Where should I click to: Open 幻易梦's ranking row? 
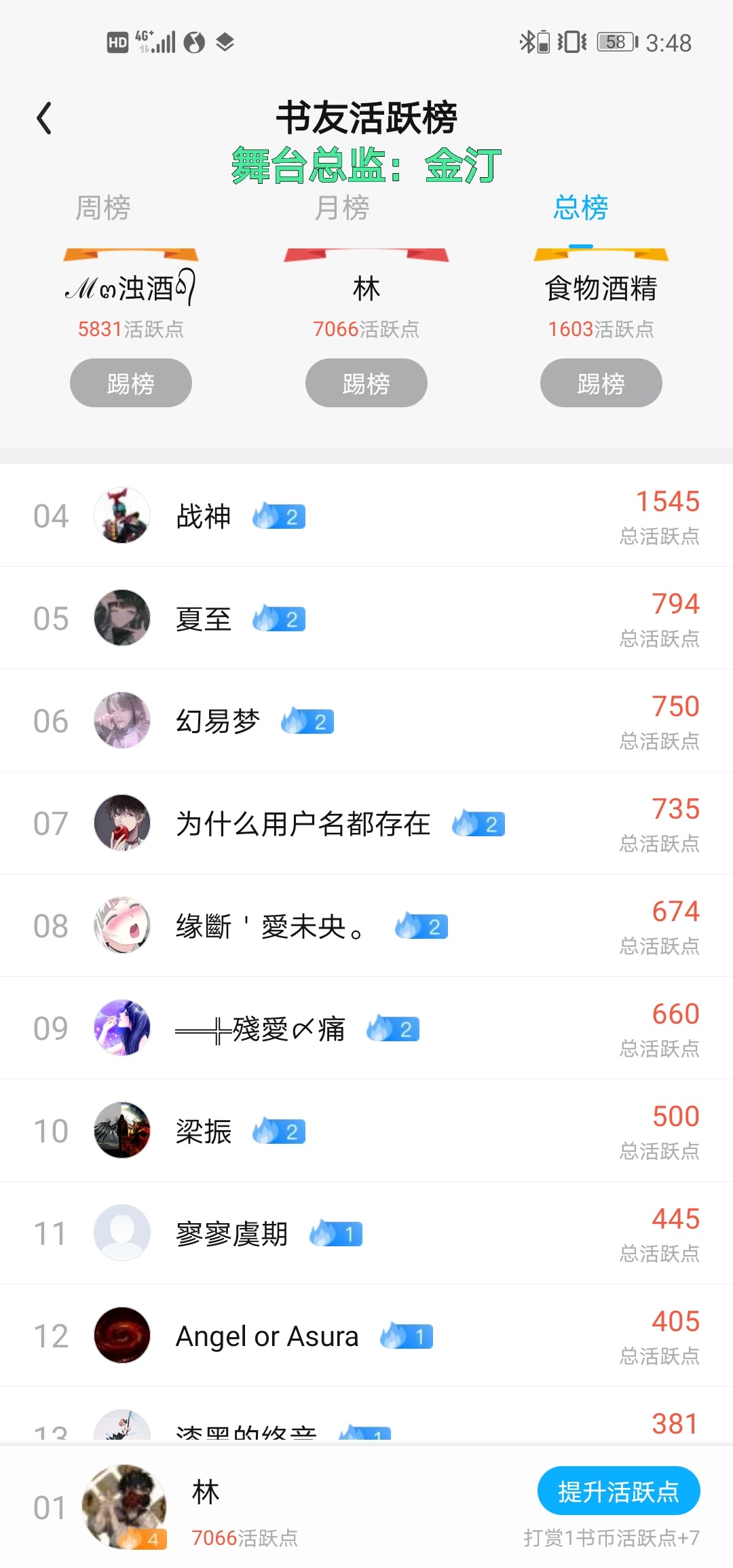coord(366,721)
